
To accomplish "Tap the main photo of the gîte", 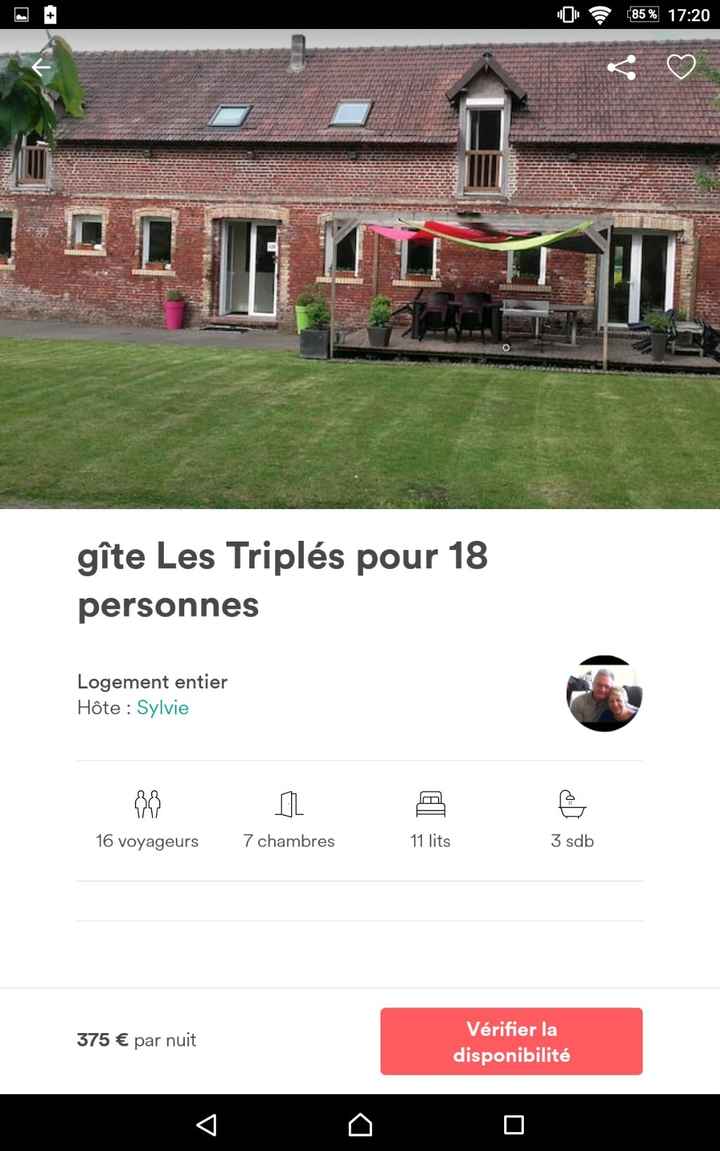I will tap(360, 270).
